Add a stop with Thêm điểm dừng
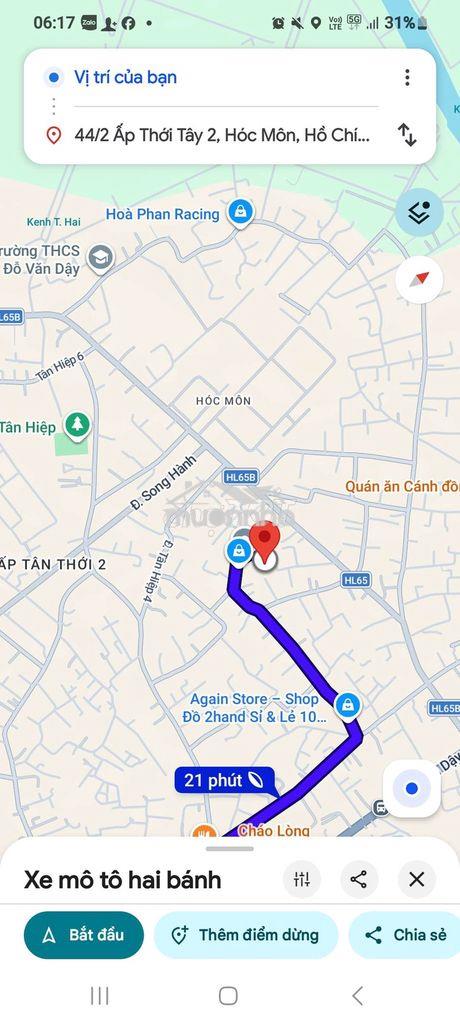 pyautogui.click(x=246, y=935)
